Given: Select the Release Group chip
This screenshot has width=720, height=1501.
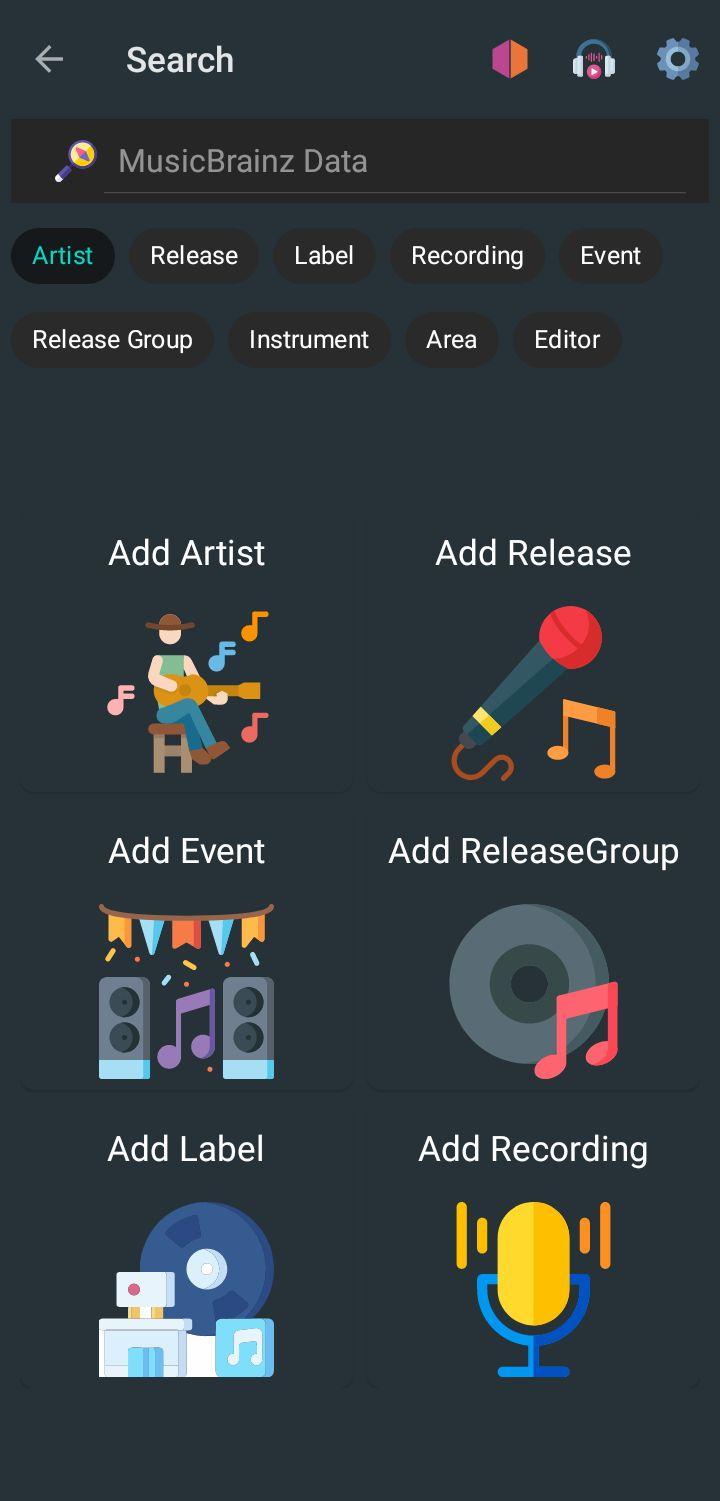Looking at the screenshot, I should pyautogui.click(x=112, y=340).
